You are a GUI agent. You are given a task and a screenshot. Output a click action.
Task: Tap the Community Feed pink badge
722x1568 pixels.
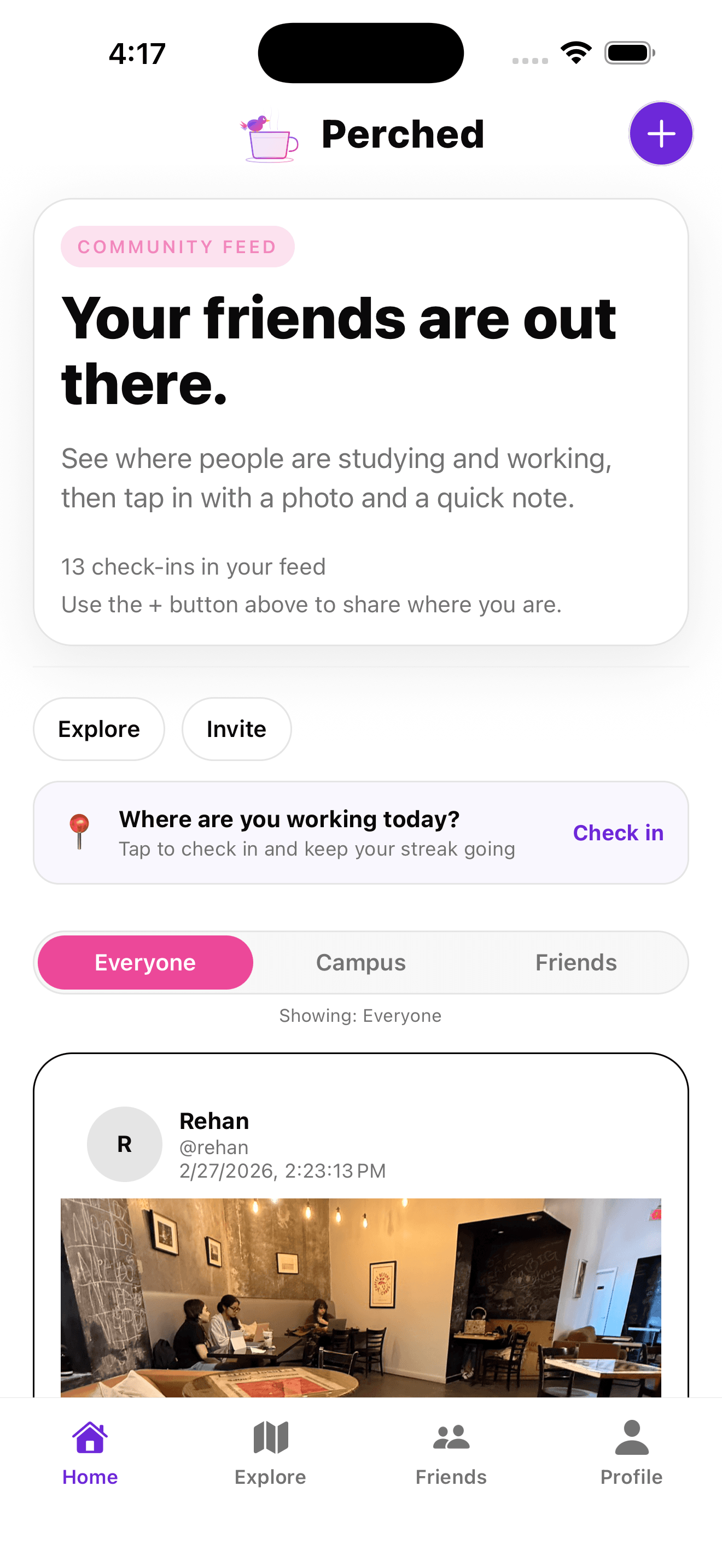177,247
